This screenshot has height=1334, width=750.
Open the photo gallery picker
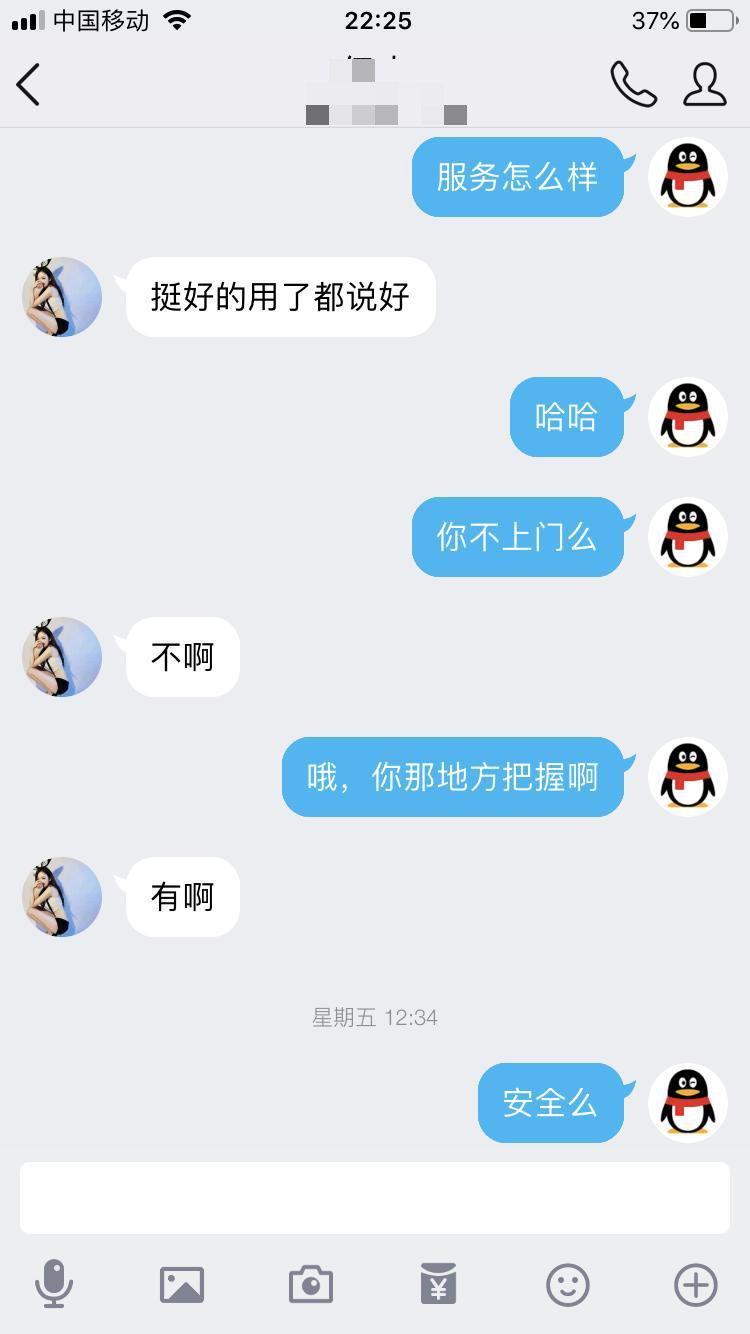pyautogui.click(x=182, y=1284)
